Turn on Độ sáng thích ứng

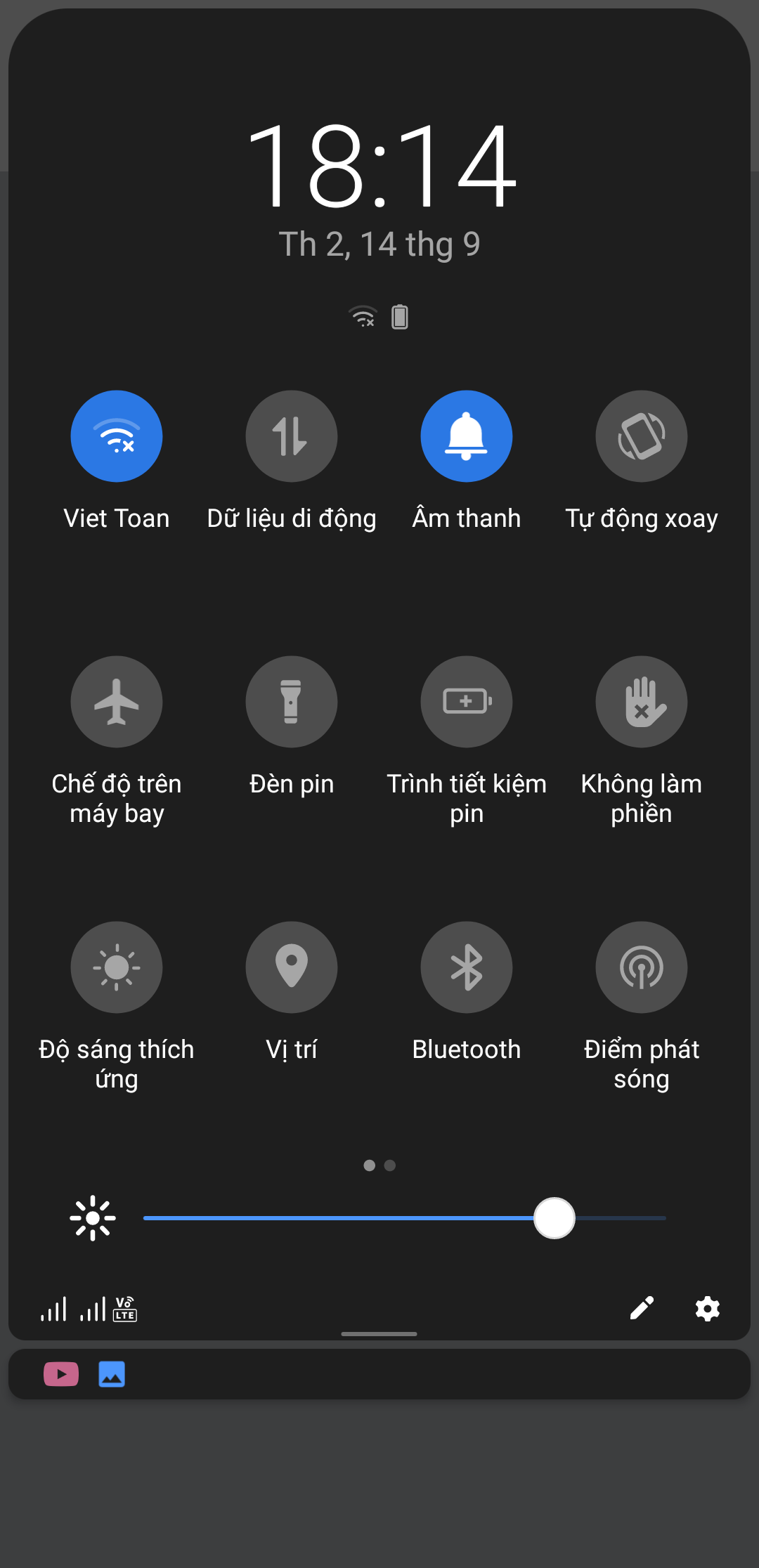pos(117,967)
